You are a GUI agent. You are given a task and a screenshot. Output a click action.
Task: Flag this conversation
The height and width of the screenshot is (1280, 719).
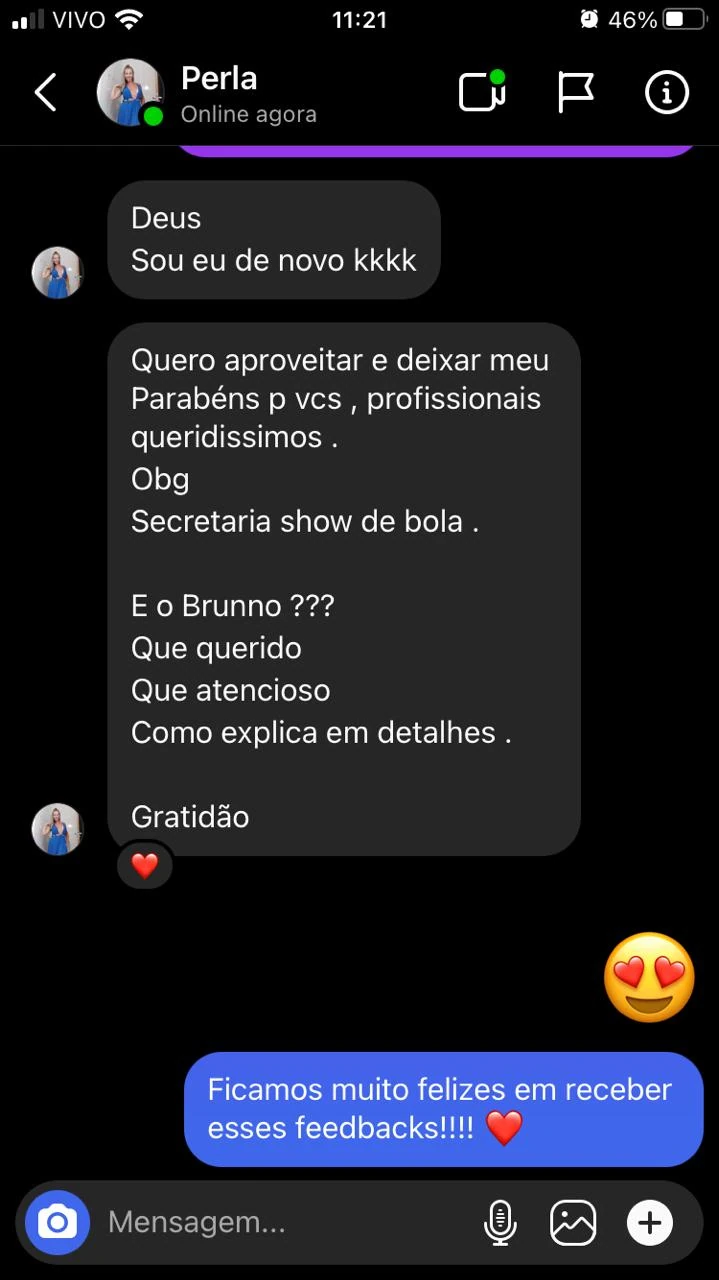coord(575,92)
